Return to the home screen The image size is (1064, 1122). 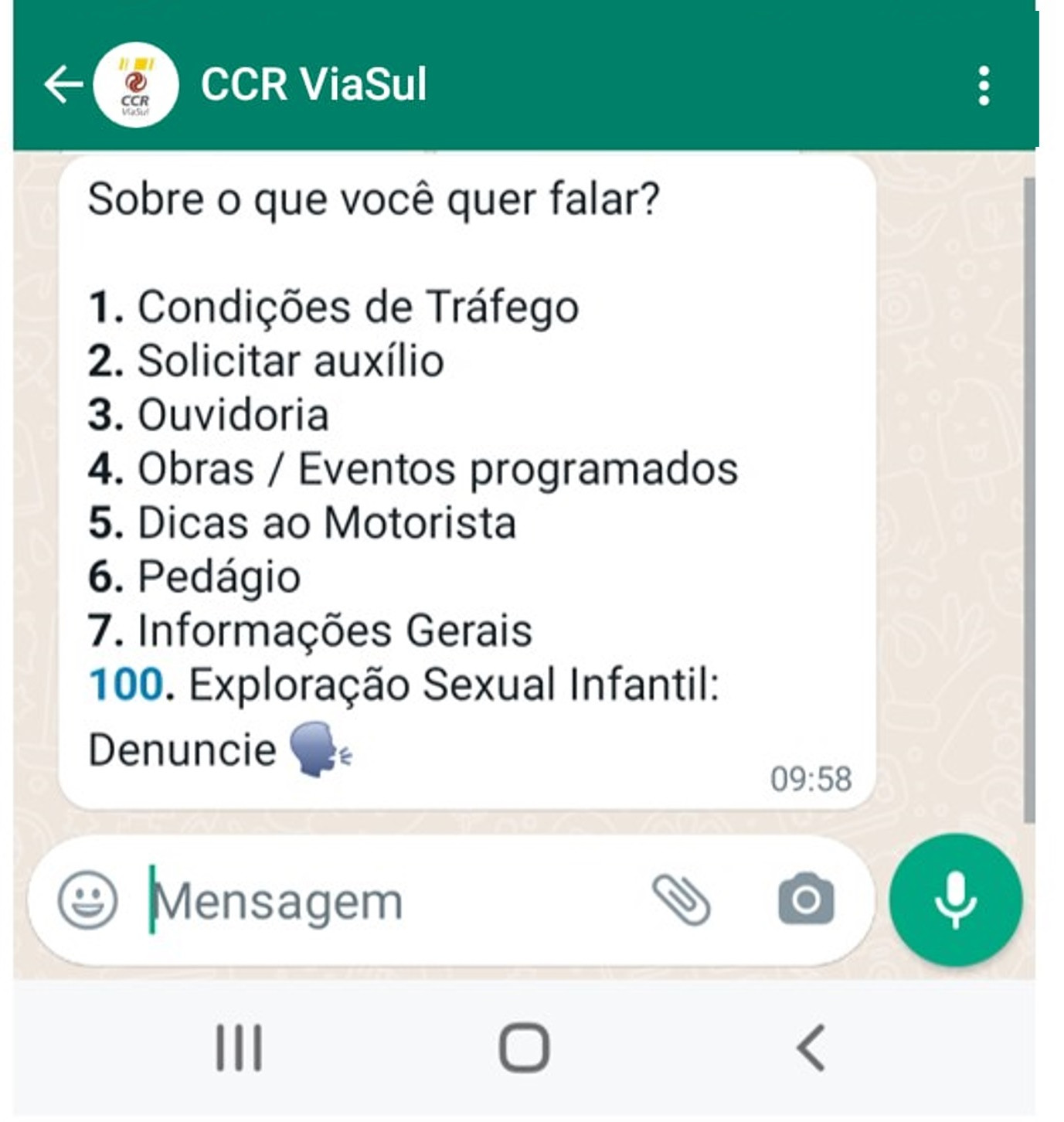525,1048
